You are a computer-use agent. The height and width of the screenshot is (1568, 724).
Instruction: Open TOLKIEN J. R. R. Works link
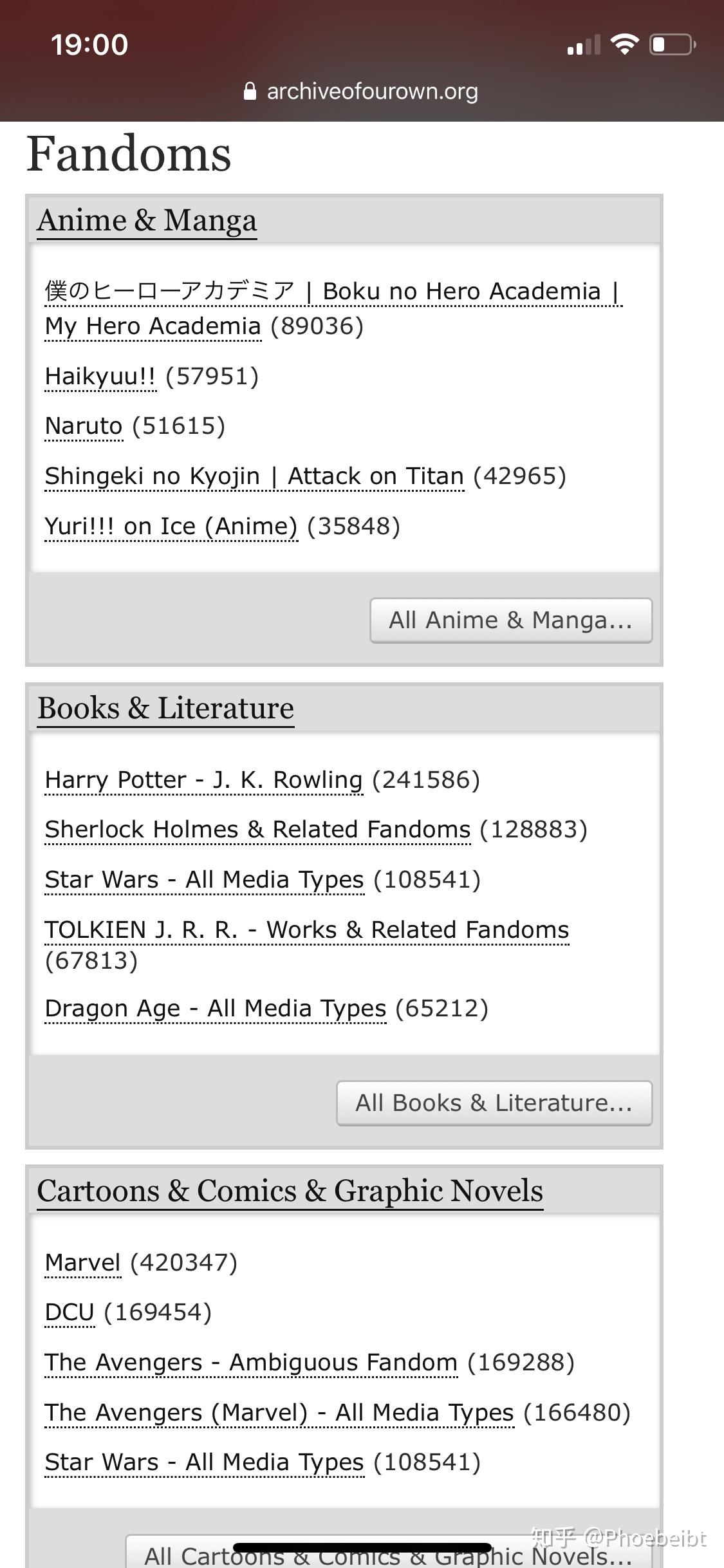tap(307, 930)
